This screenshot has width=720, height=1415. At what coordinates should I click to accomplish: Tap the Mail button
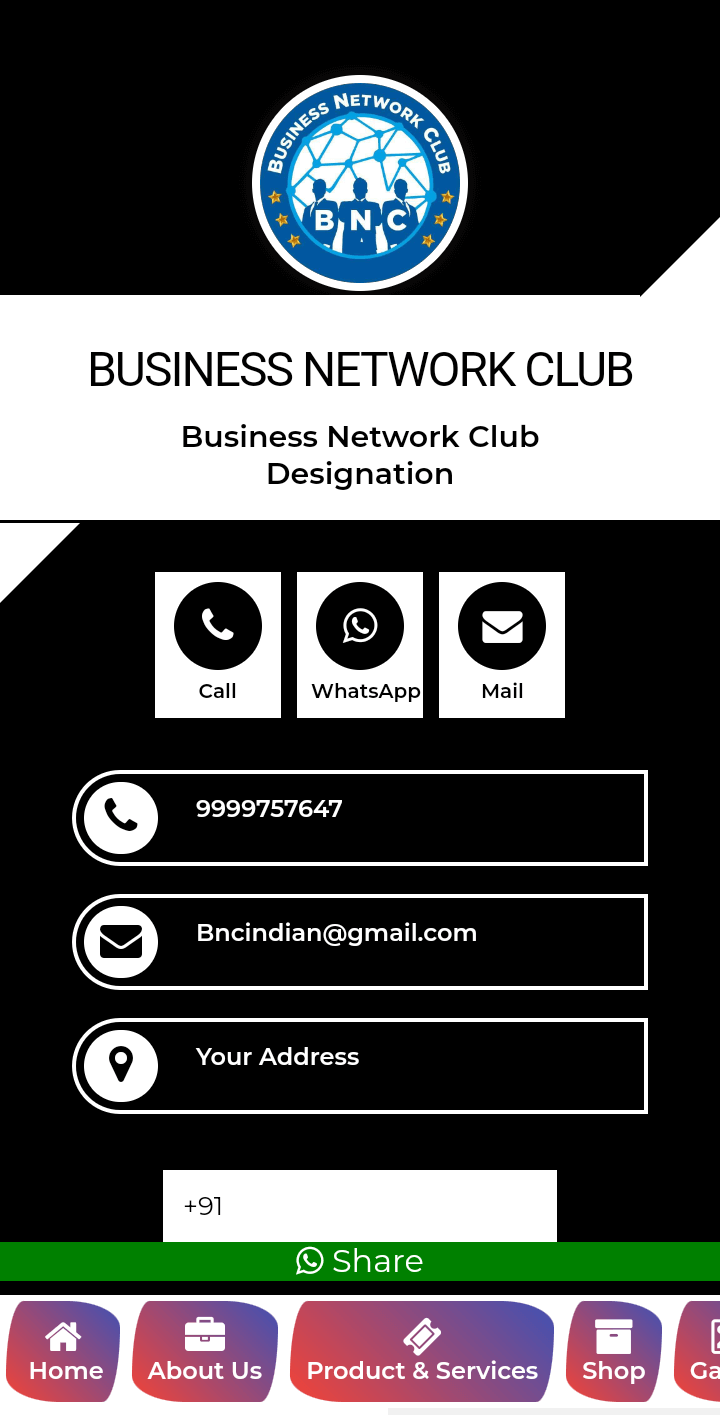point(502,645)
